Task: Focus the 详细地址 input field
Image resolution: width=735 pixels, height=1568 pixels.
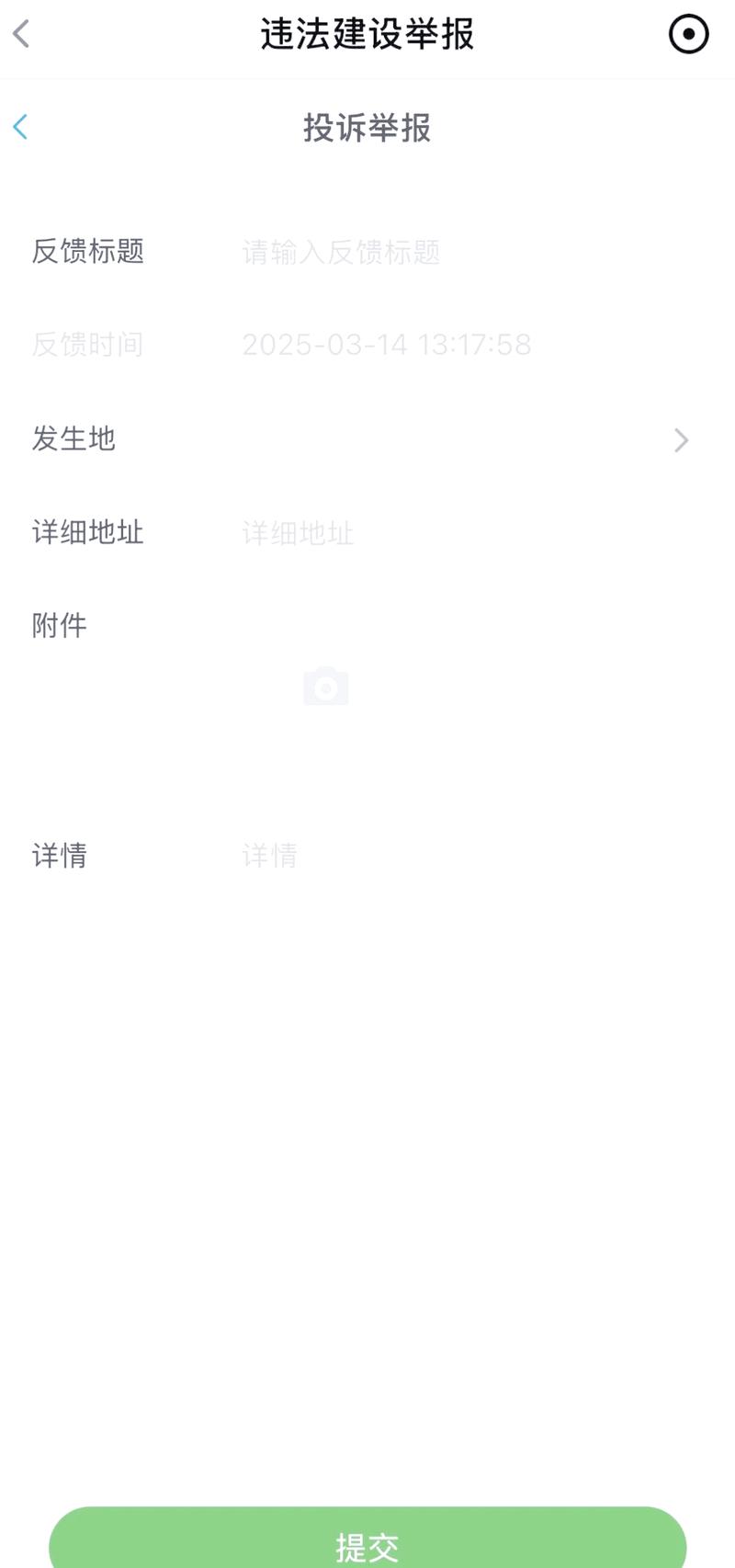Action: [441, 533]
